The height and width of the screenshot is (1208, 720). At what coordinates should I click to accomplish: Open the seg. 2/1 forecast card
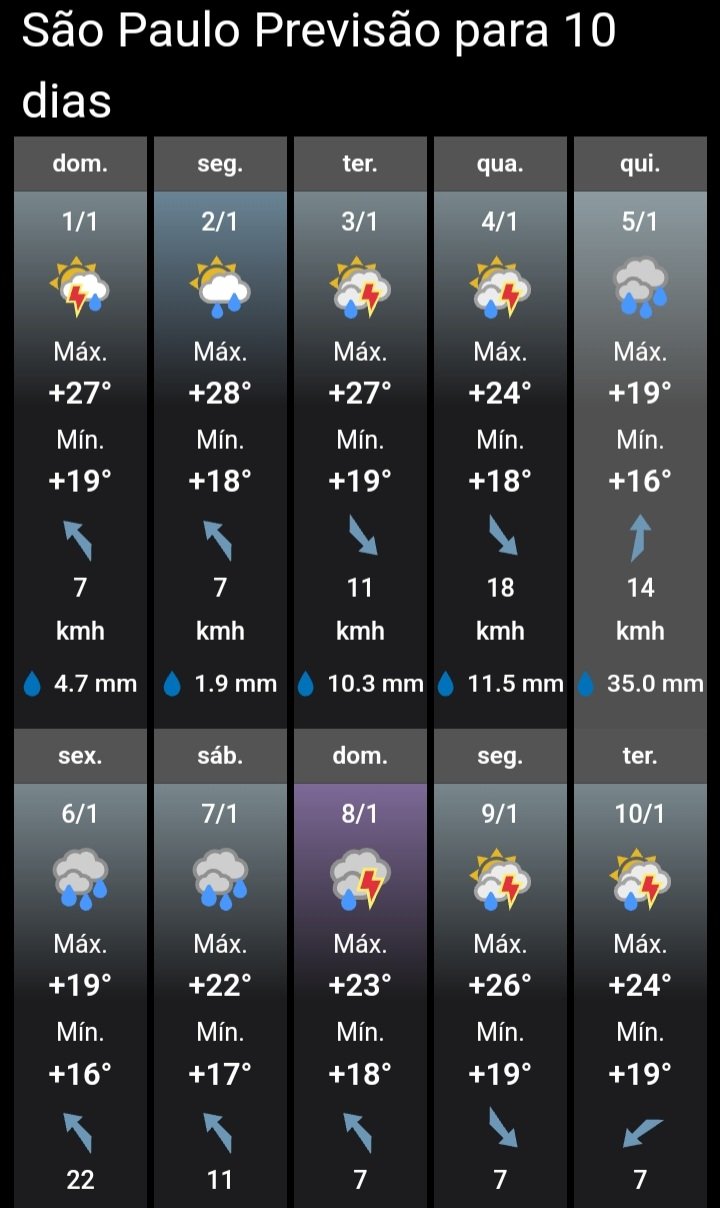click(x=220, y=431)
